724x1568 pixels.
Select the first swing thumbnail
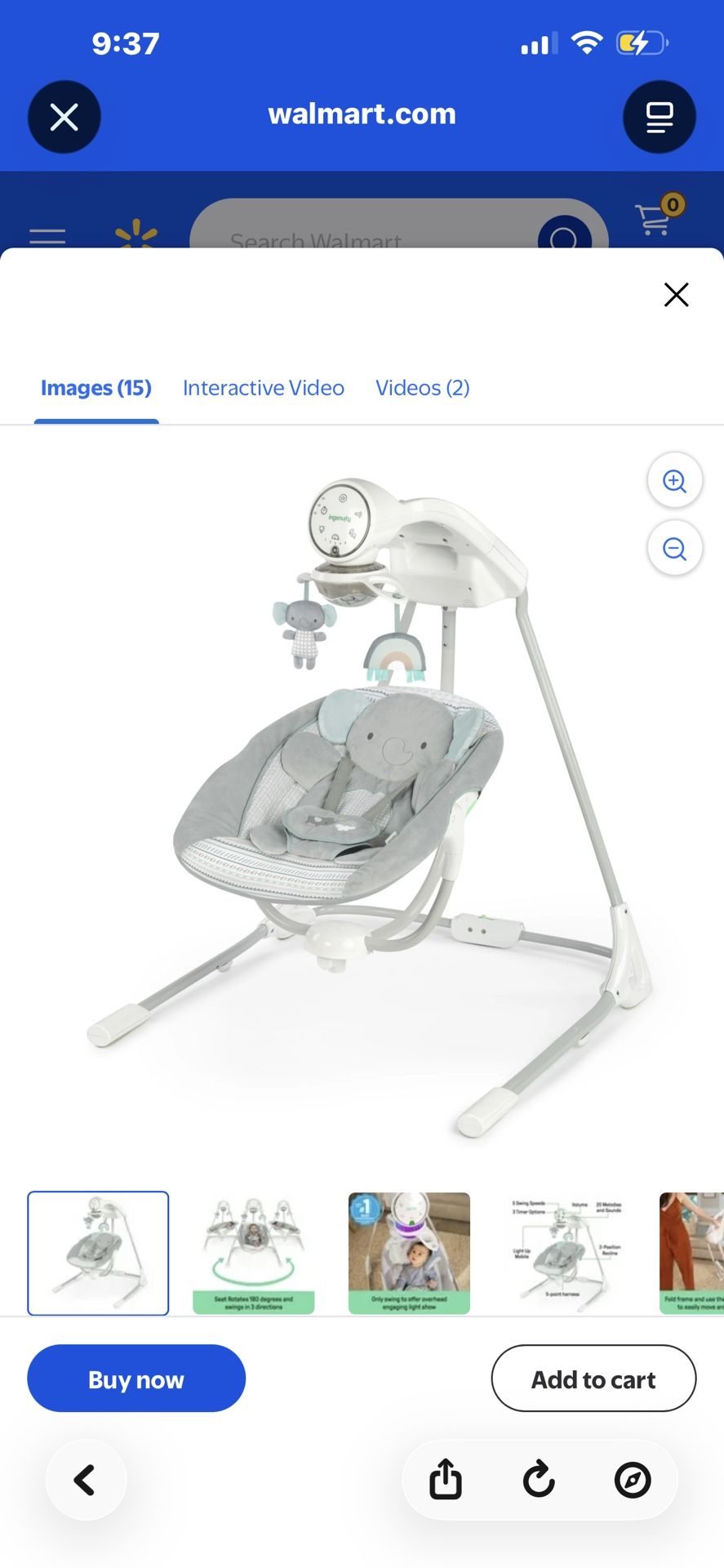pyautogui.click(x=98, y=1253)
